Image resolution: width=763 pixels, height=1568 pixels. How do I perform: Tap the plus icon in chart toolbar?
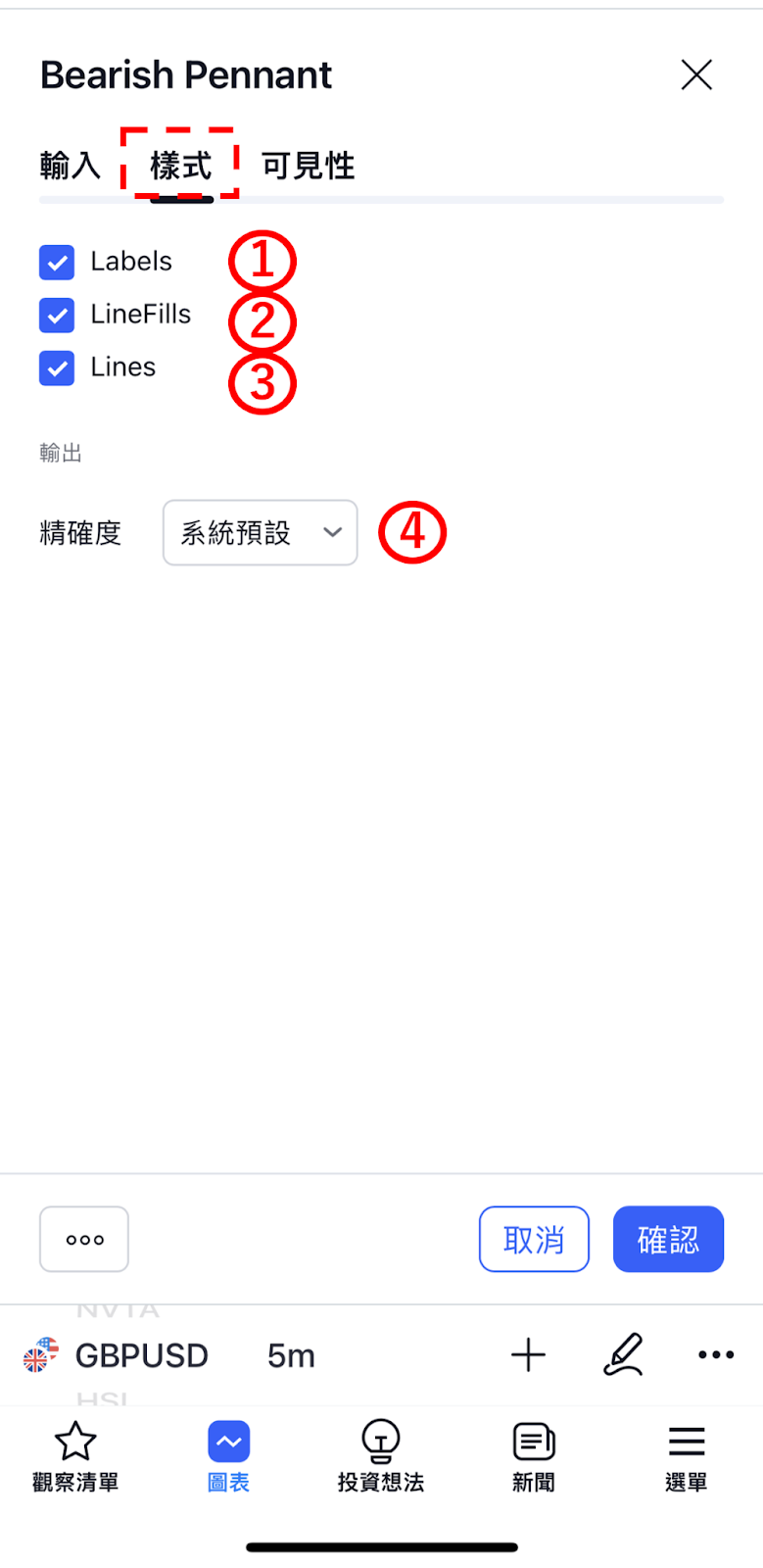(528, 1355)
